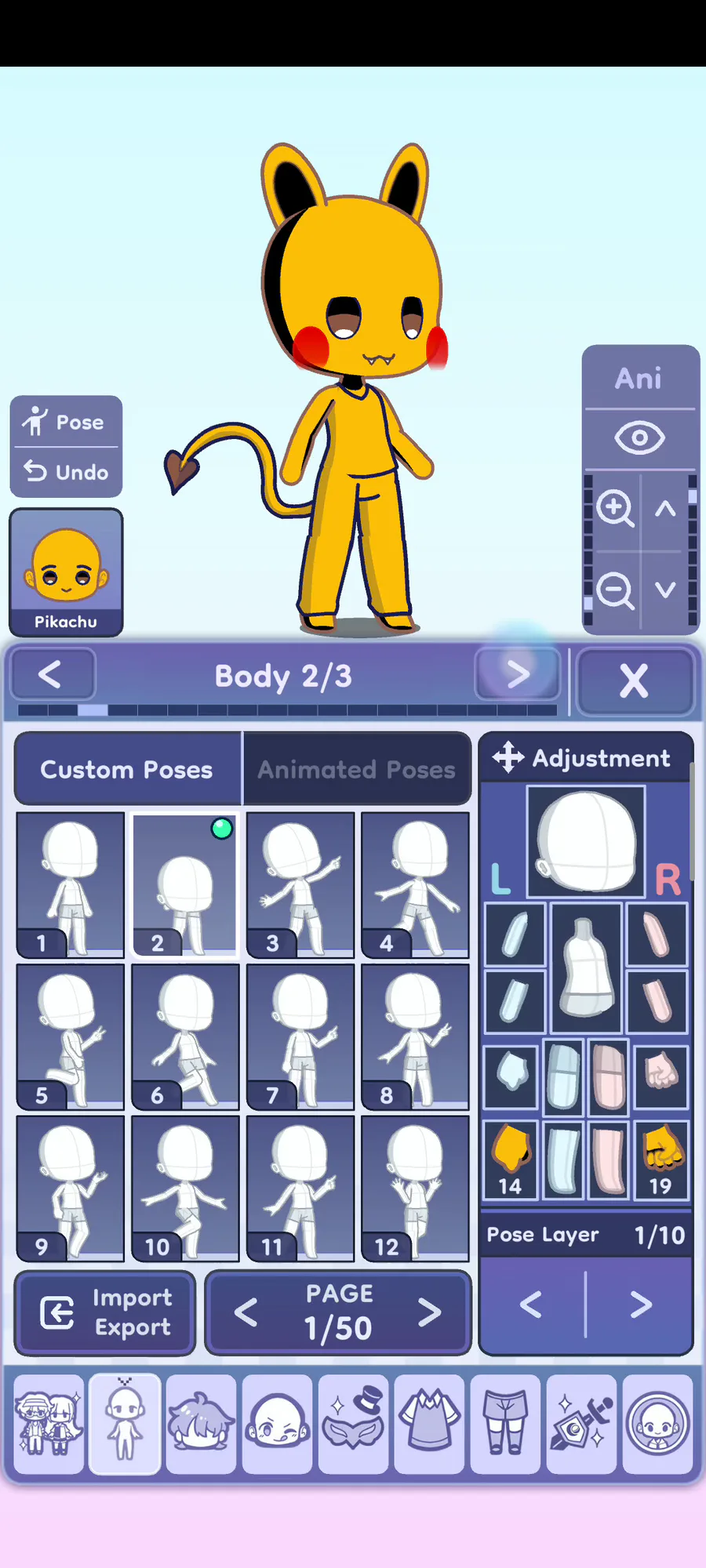Select hand part 19 in Adjustment
The height and width of the screenshot is (1568, 706).
click(x=661, y=1160)
